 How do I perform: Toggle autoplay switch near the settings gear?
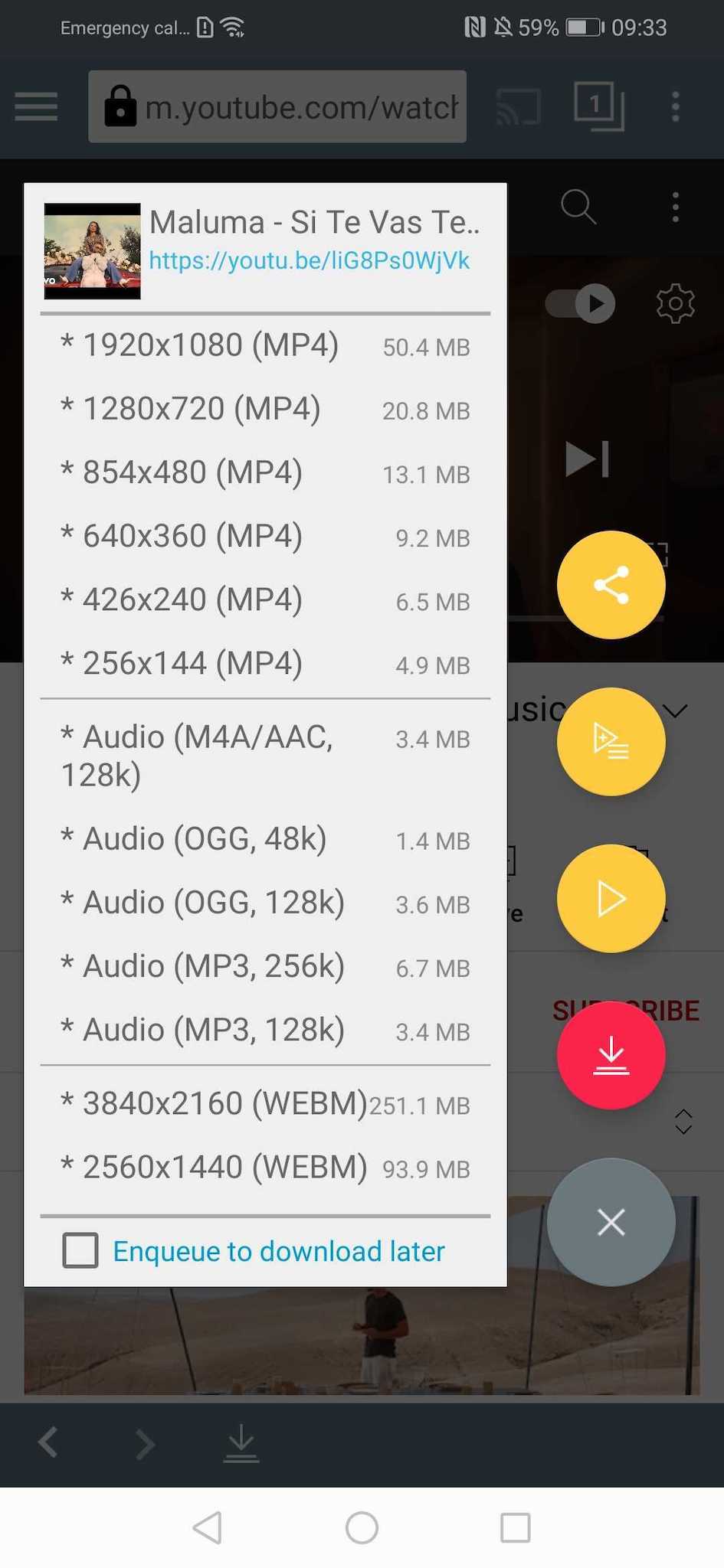(579, 303)
